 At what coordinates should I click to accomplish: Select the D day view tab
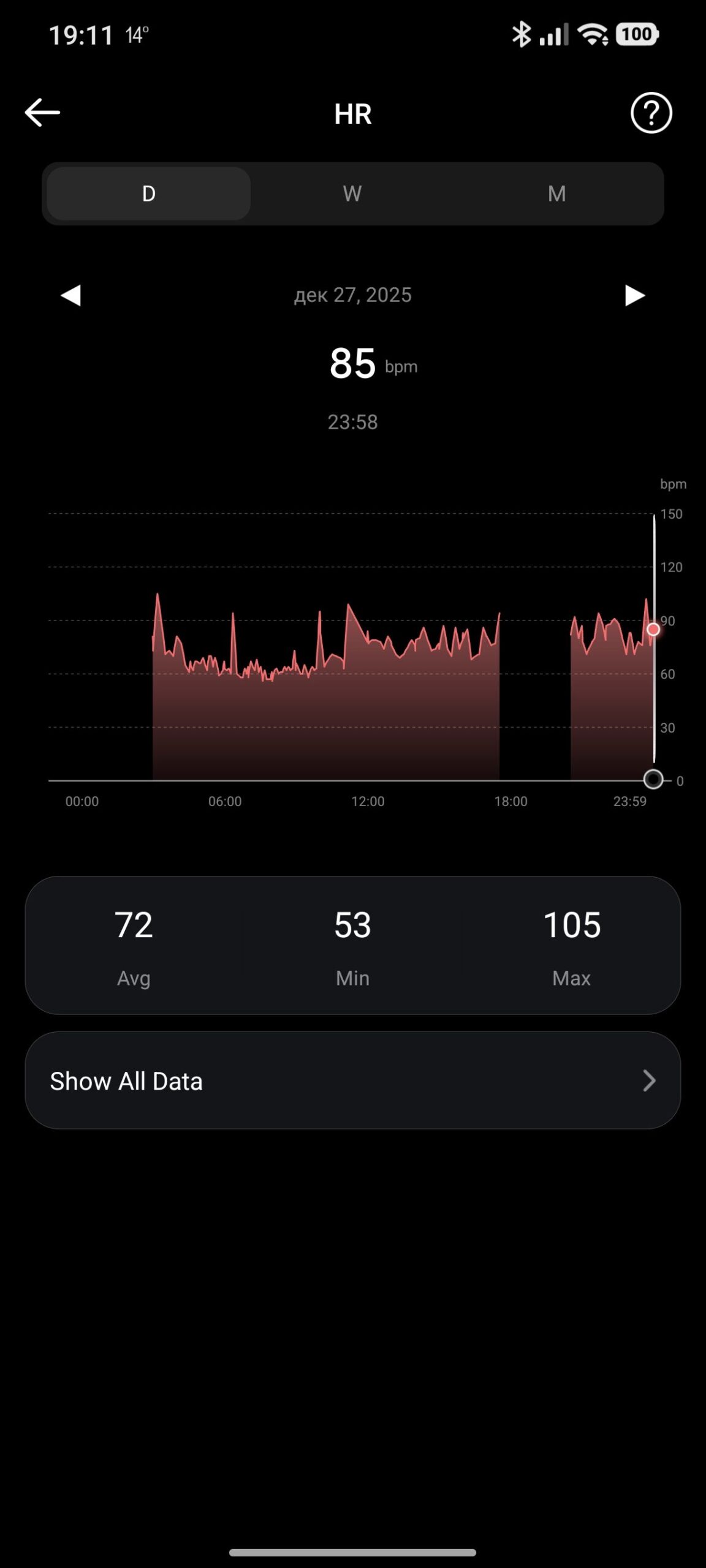[x=149, y=194]
